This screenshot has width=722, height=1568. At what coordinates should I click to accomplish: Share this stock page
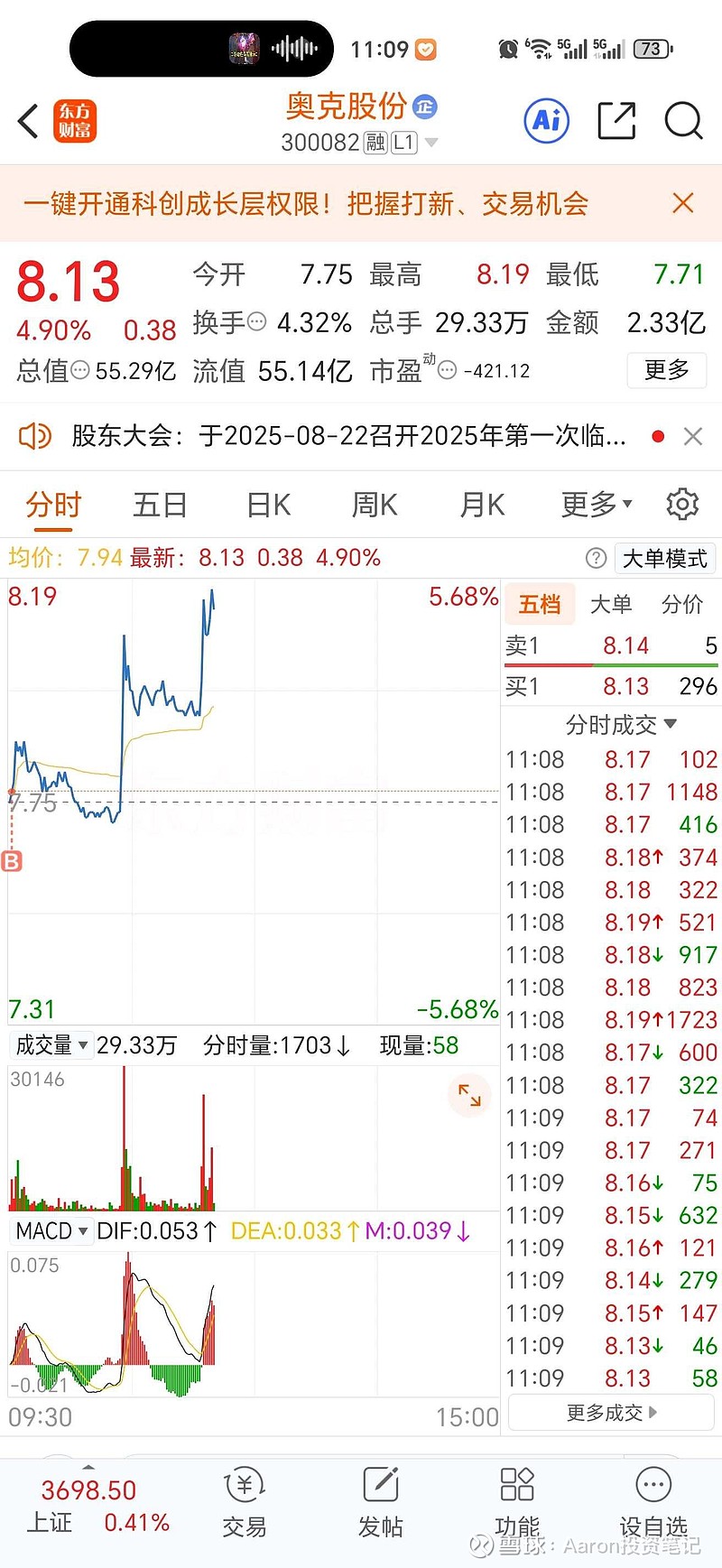click(617, 120)
